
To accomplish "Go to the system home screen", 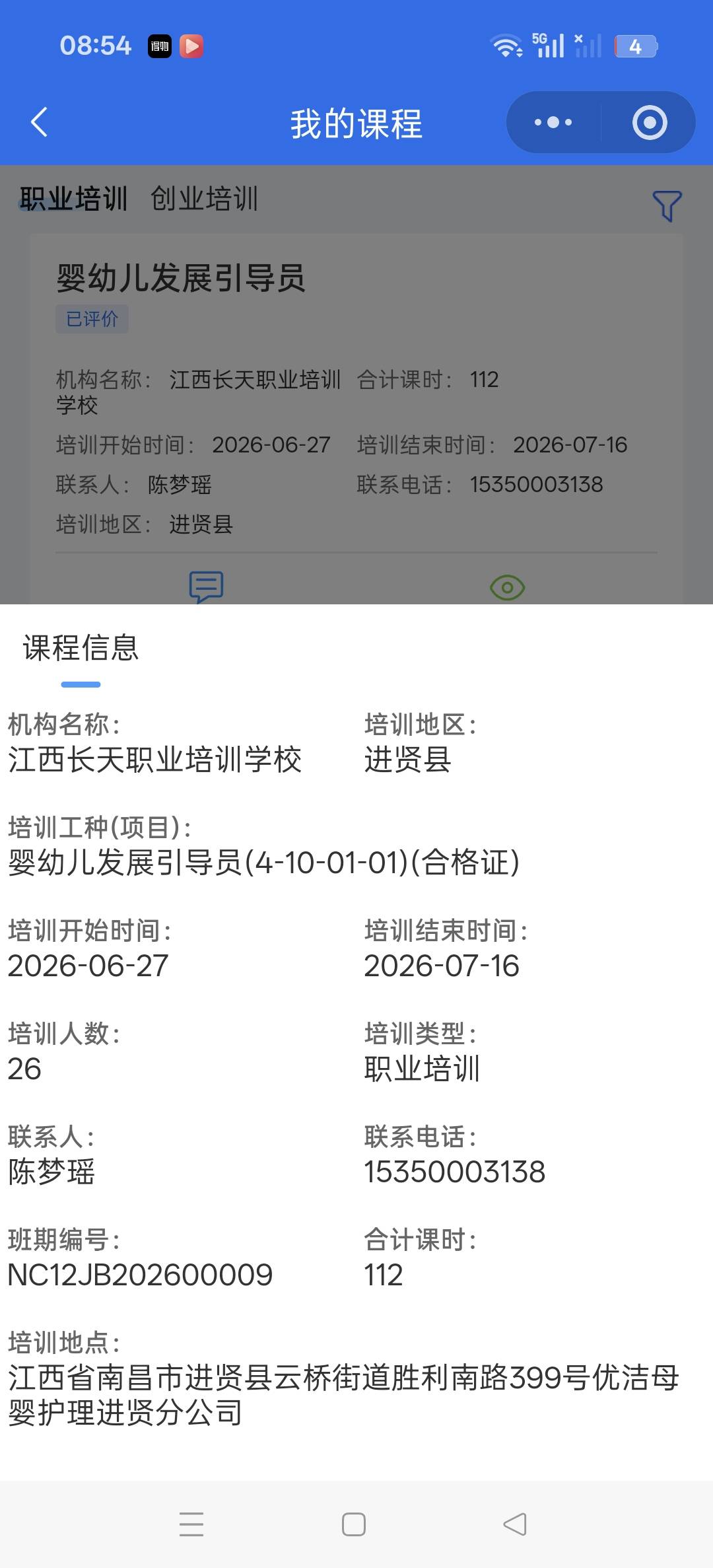I will (354, 1524).
